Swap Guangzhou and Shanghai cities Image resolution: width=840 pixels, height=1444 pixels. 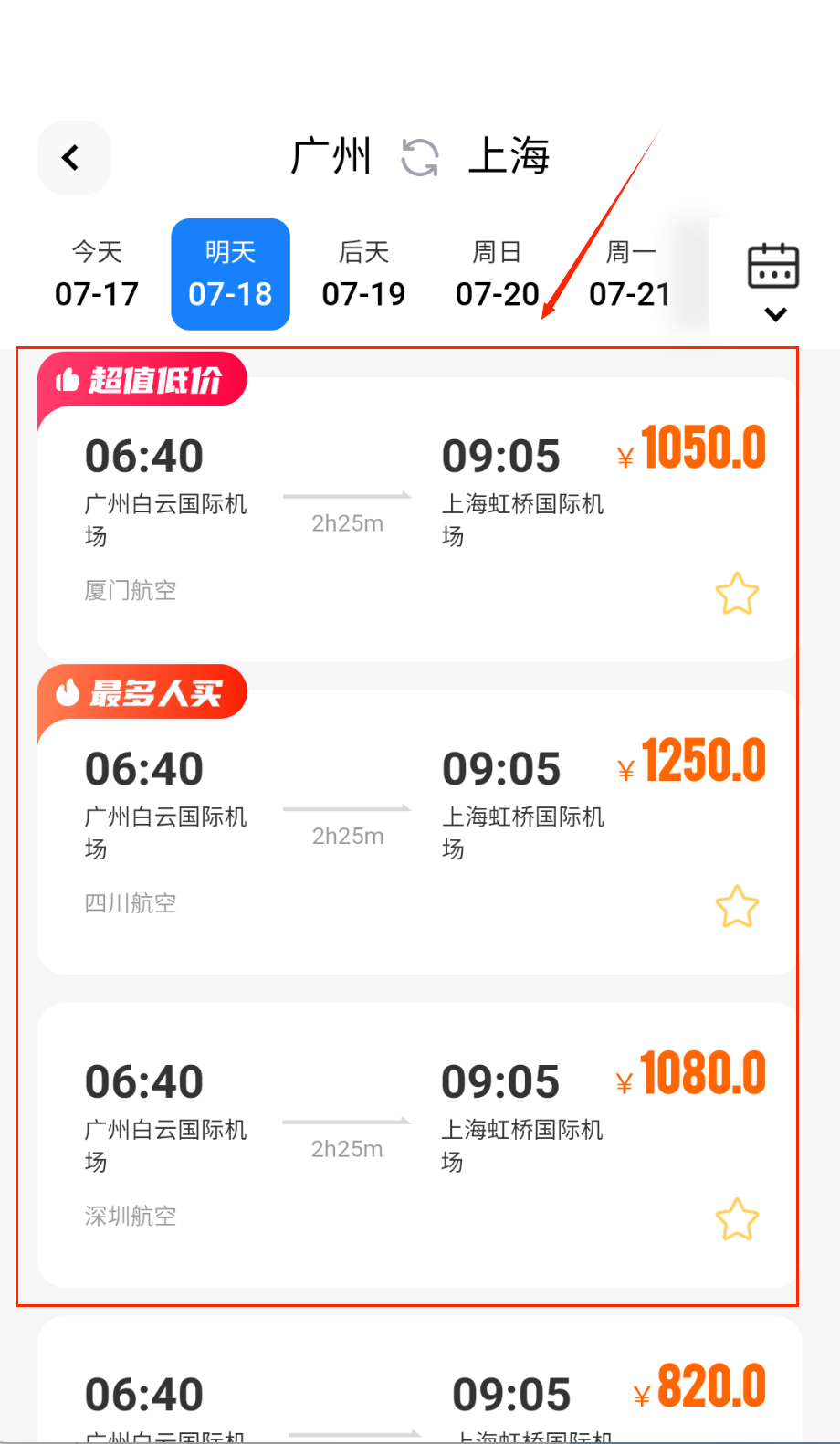[x=420, y=157]
